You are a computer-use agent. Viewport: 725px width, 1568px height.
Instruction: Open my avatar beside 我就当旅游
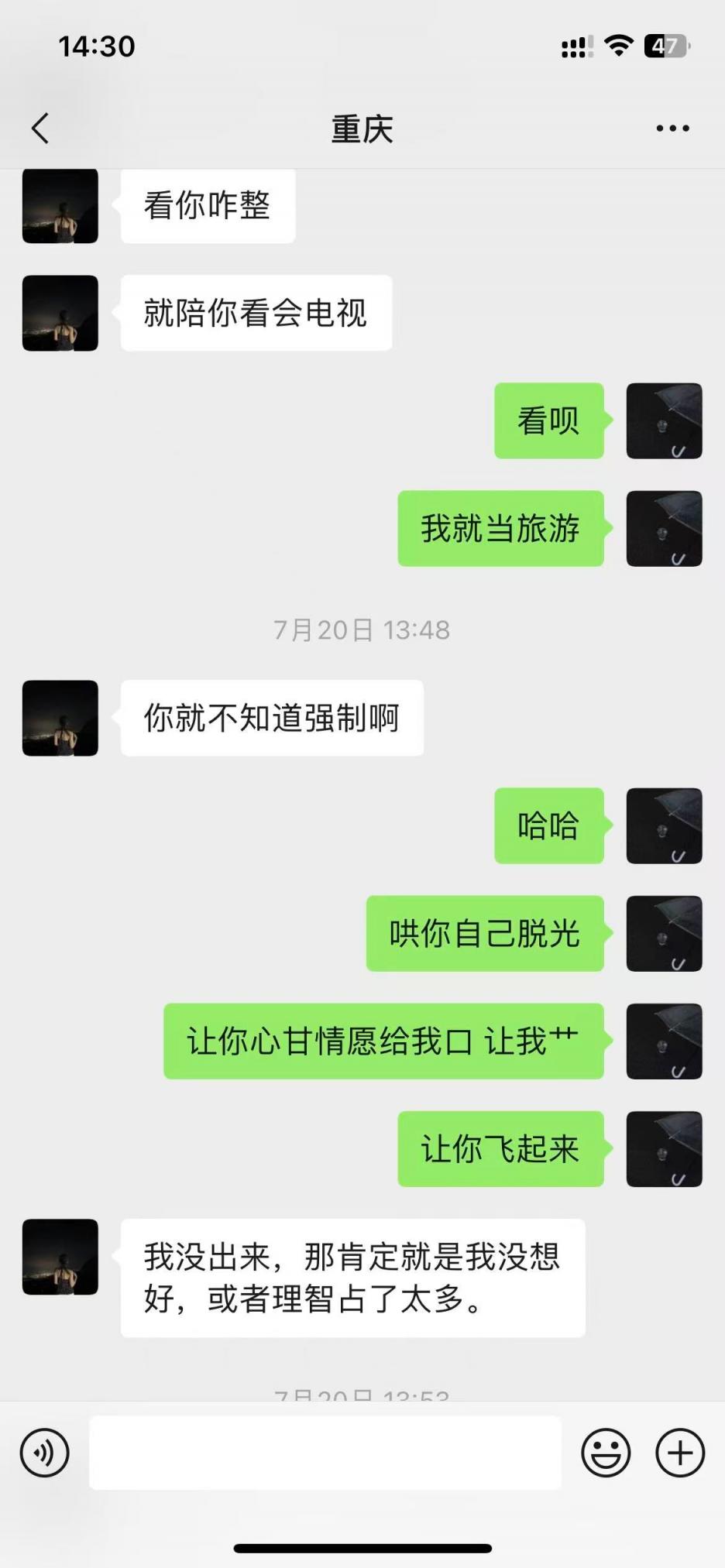(x=664, y=528)
